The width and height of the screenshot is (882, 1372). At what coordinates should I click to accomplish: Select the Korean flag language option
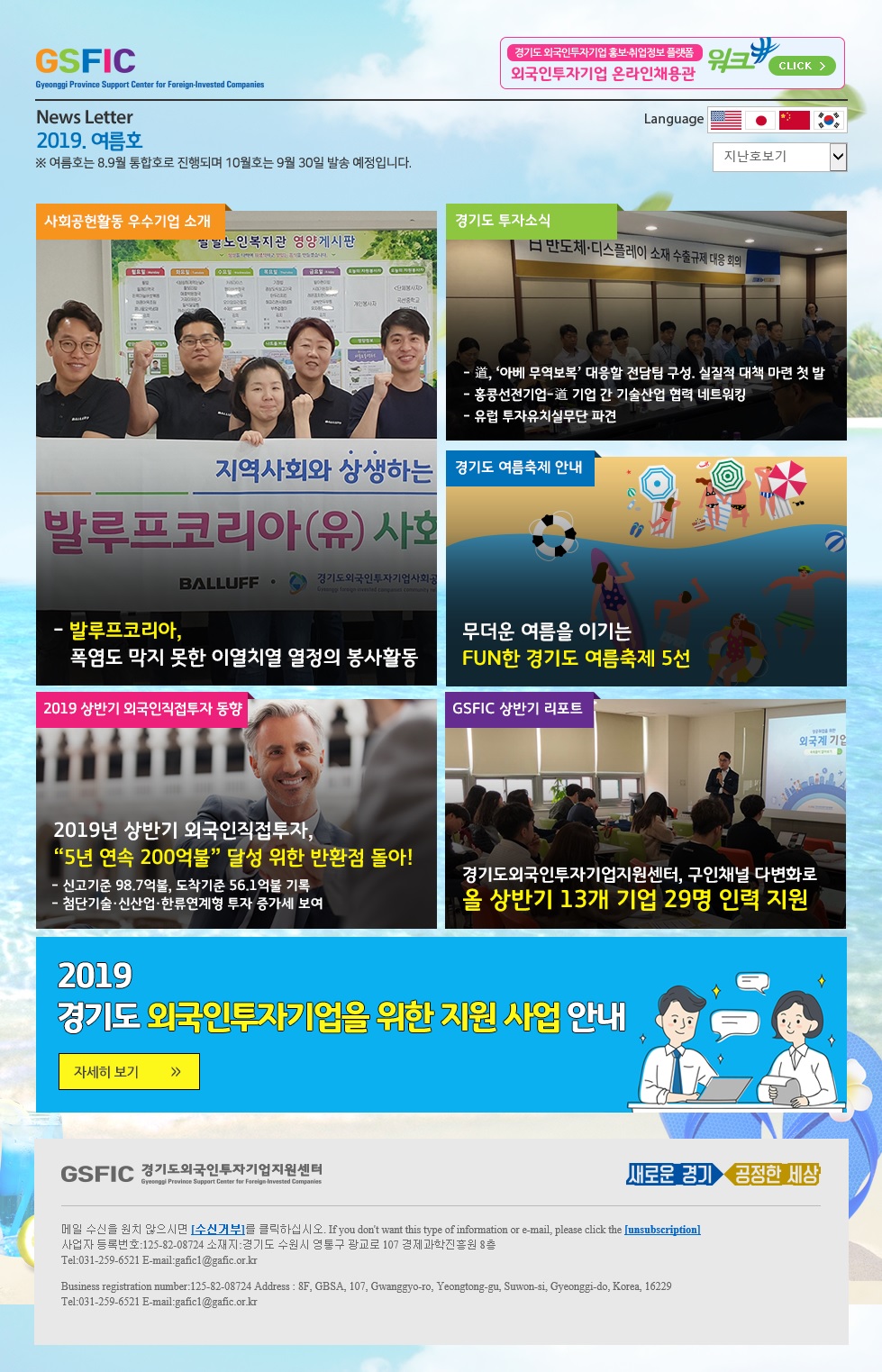[x=828, y=120]
